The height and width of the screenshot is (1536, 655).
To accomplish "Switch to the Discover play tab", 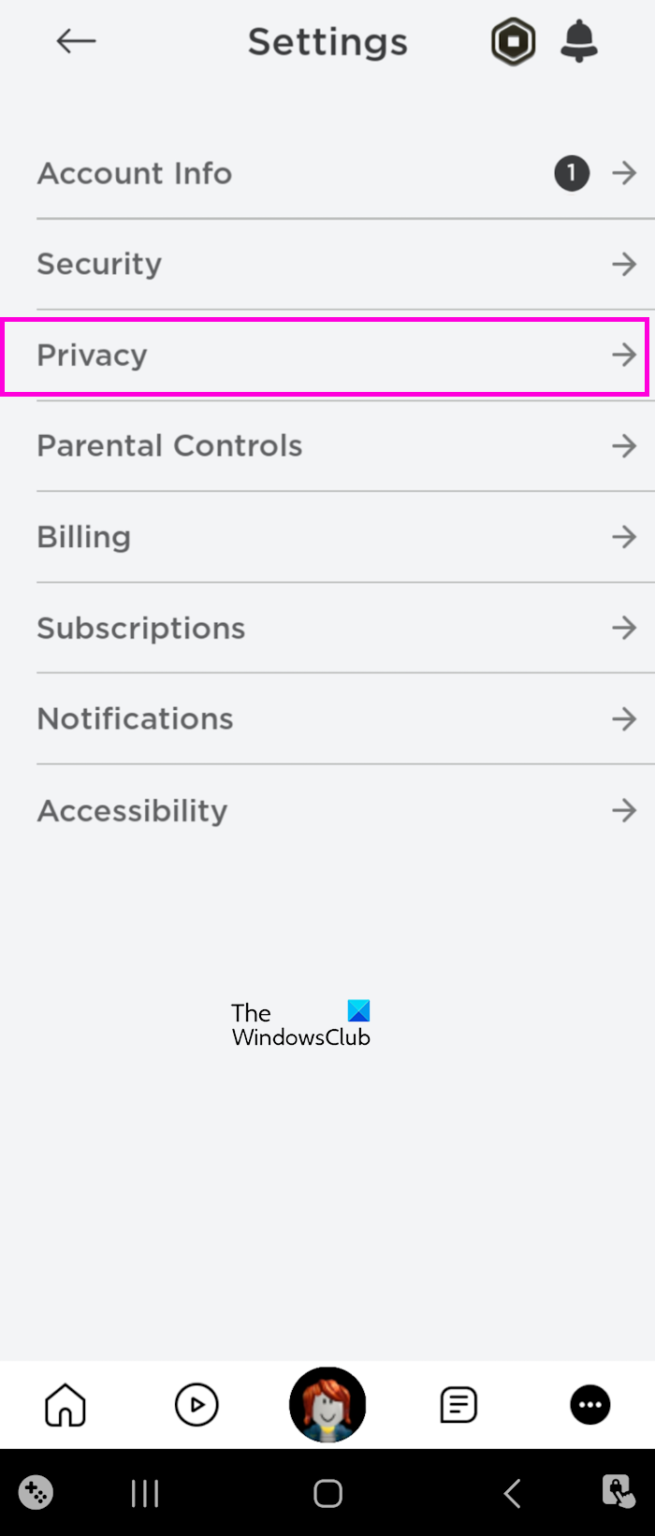I will (197, 1405).
